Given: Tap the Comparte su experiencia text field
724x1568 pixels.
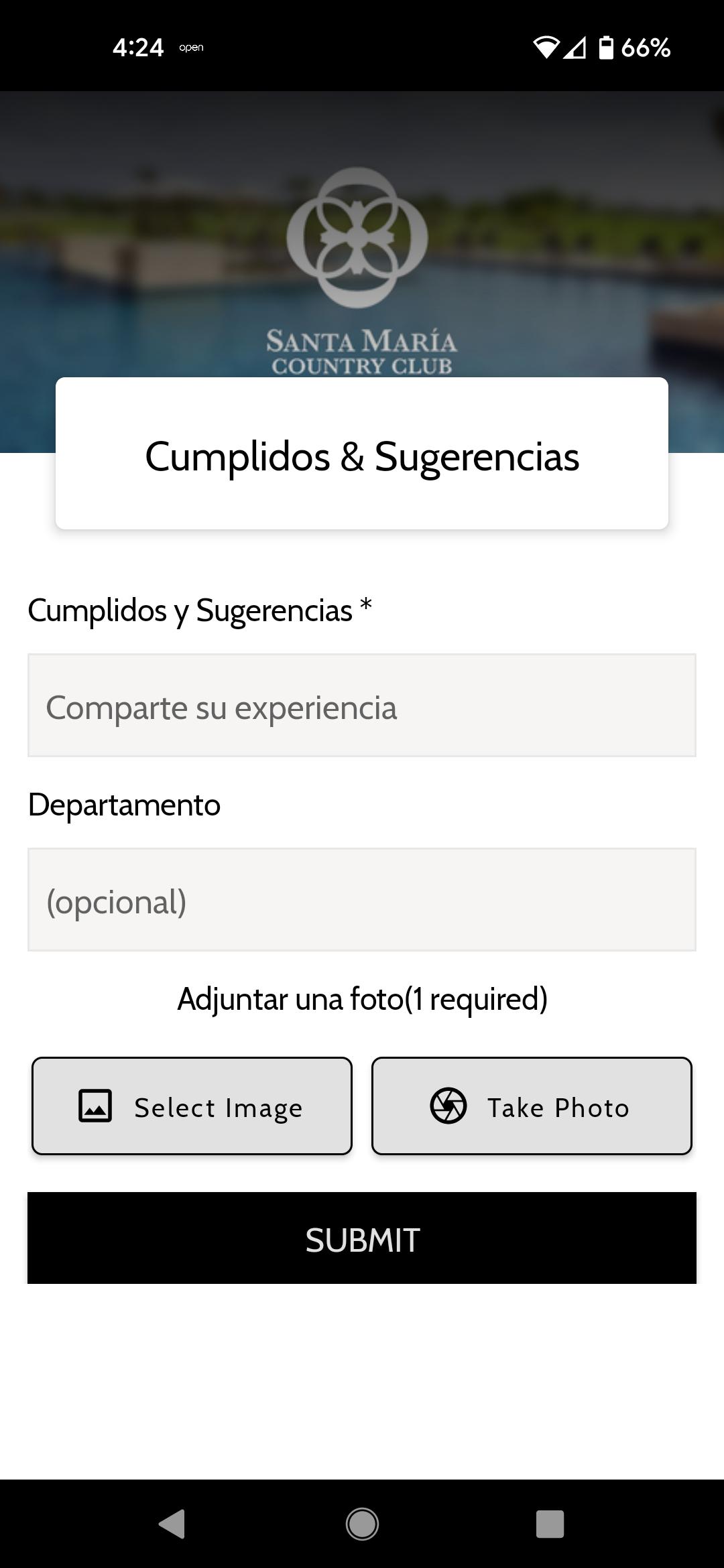Looking at the screenshot, I should click(x=362, y=706).
